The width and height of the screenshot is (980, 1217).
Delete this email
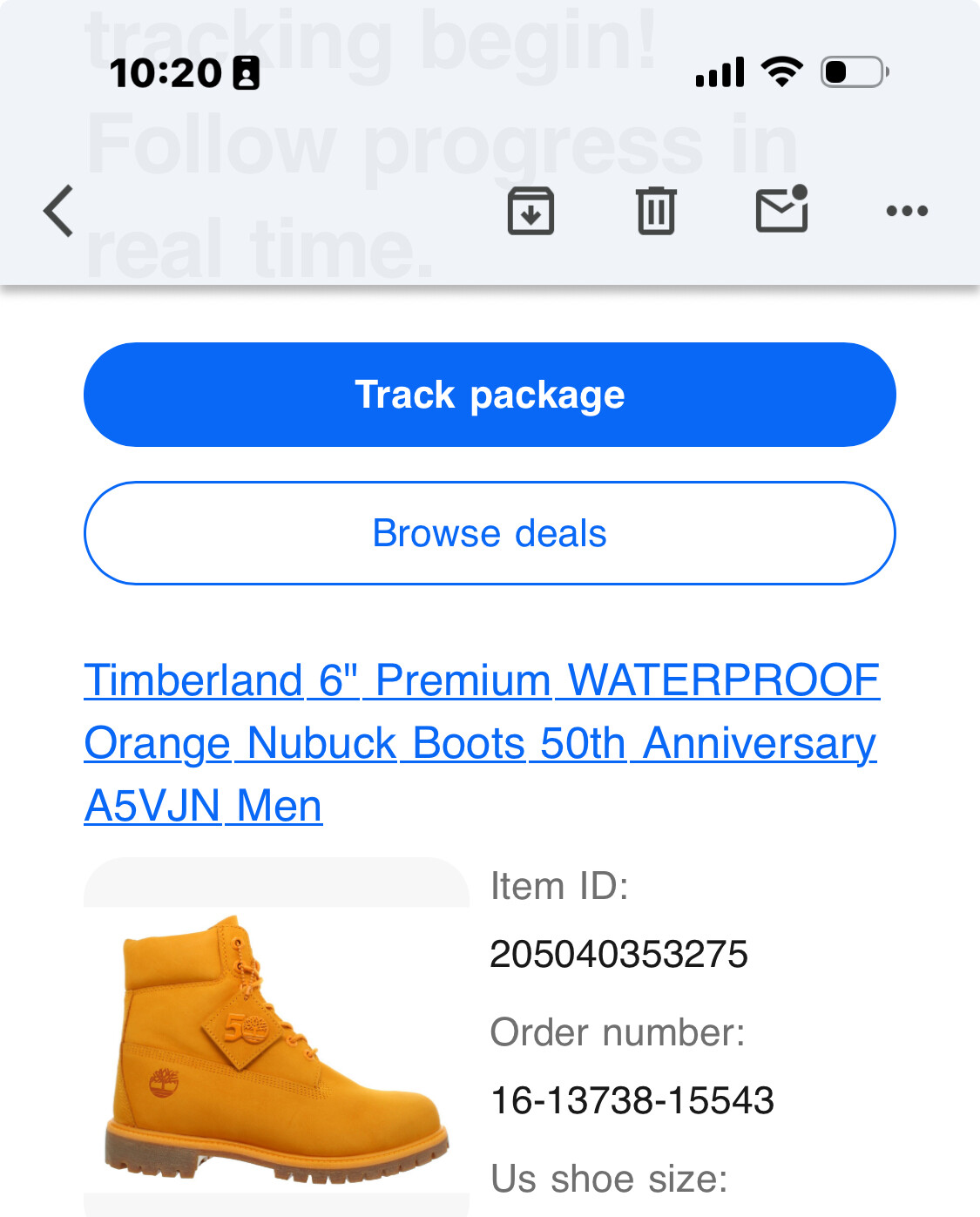(x=656, y=211)
